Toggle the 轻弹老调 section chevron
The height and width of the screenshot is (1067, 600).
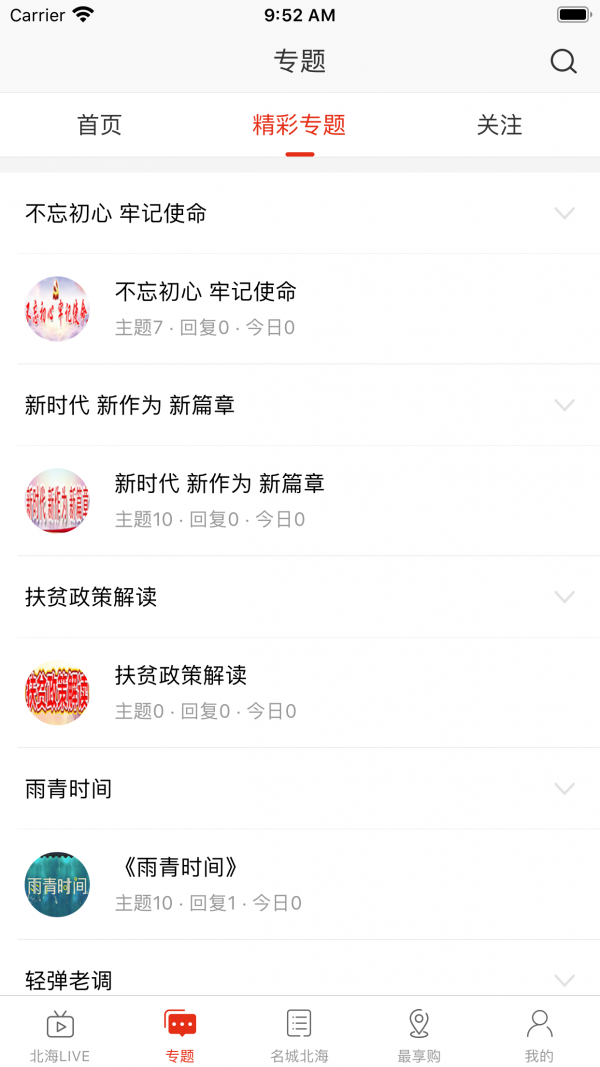tap(564, 980)
